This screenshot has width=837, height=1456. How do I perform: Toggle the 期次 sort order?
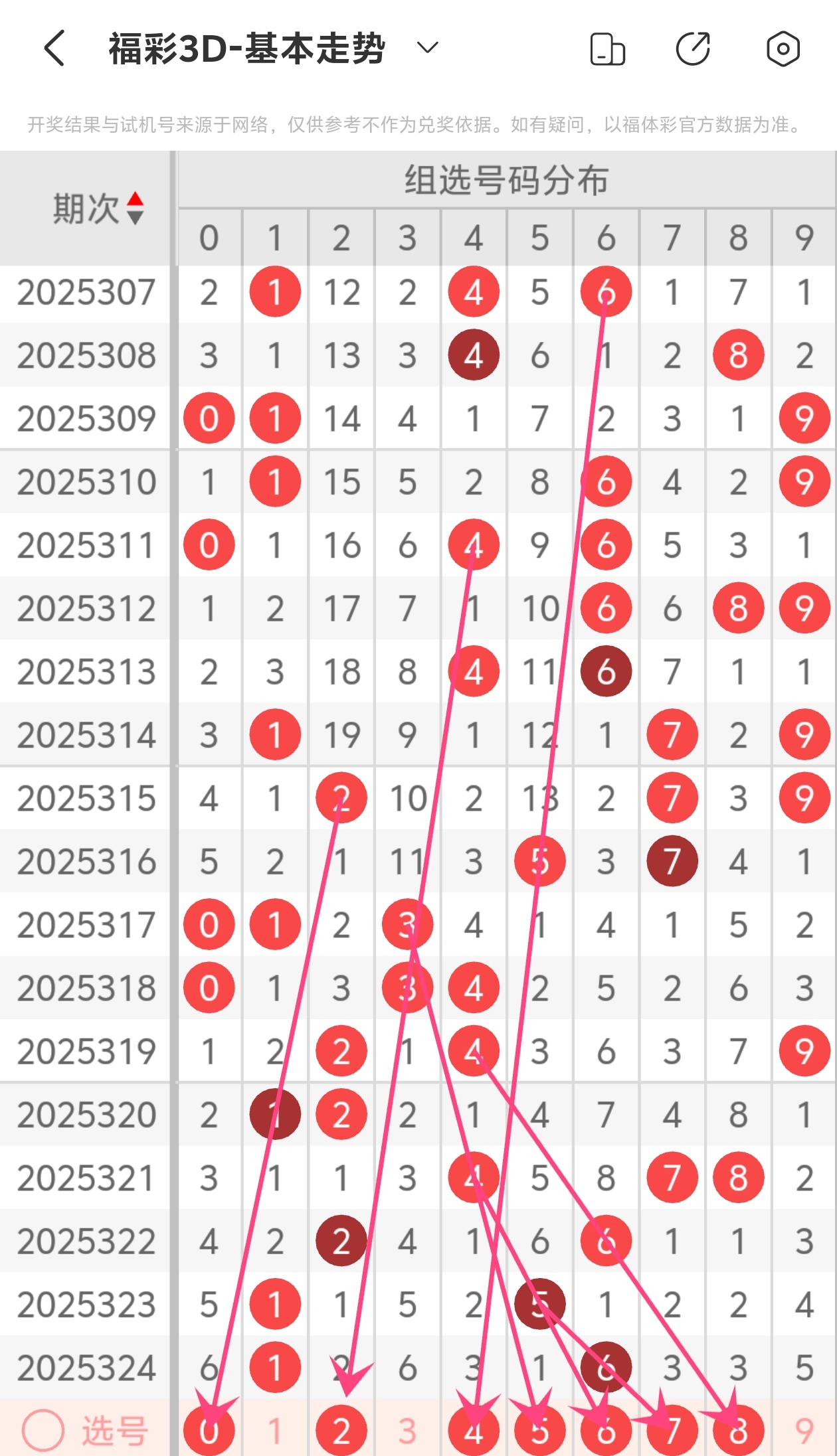pos(135,208)
